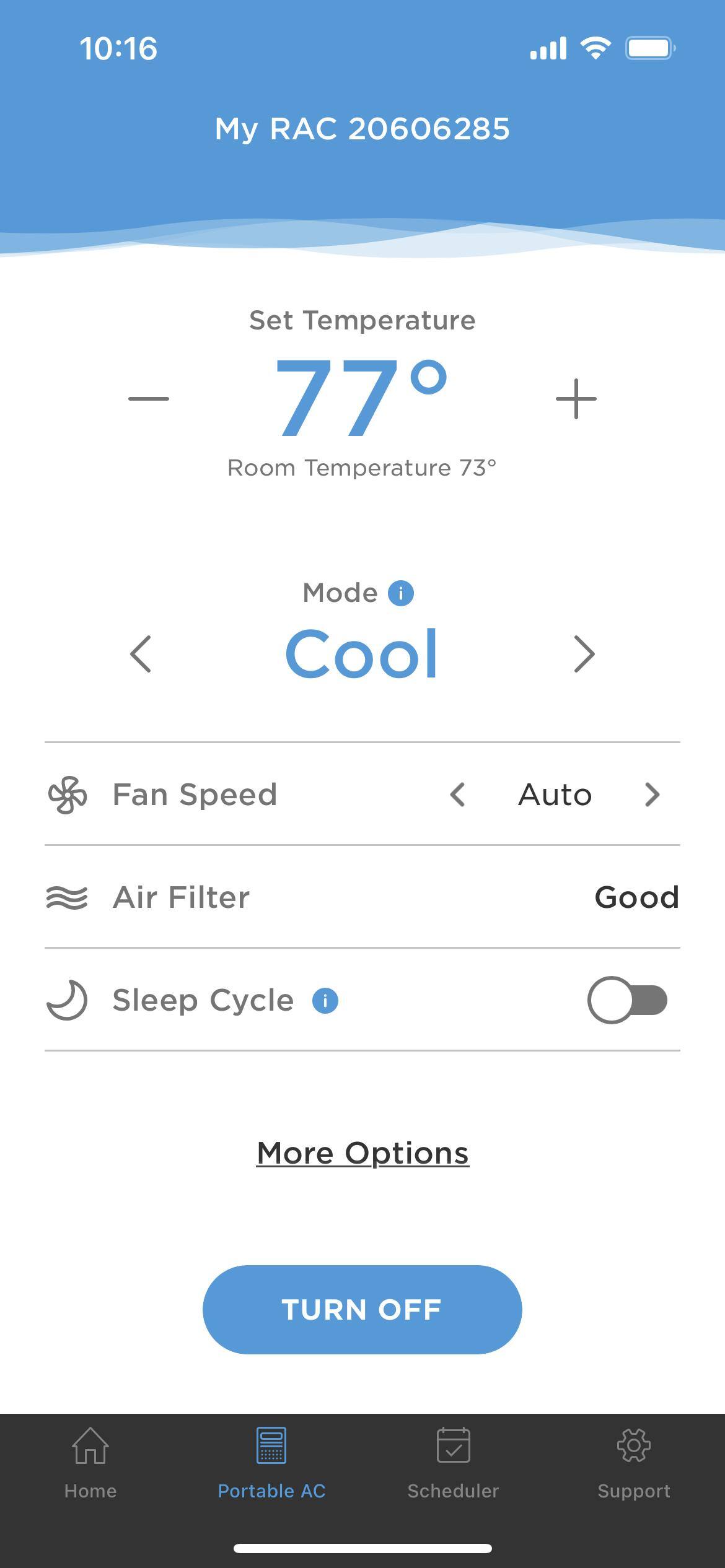Go to the Home tab

[90, 1463]
